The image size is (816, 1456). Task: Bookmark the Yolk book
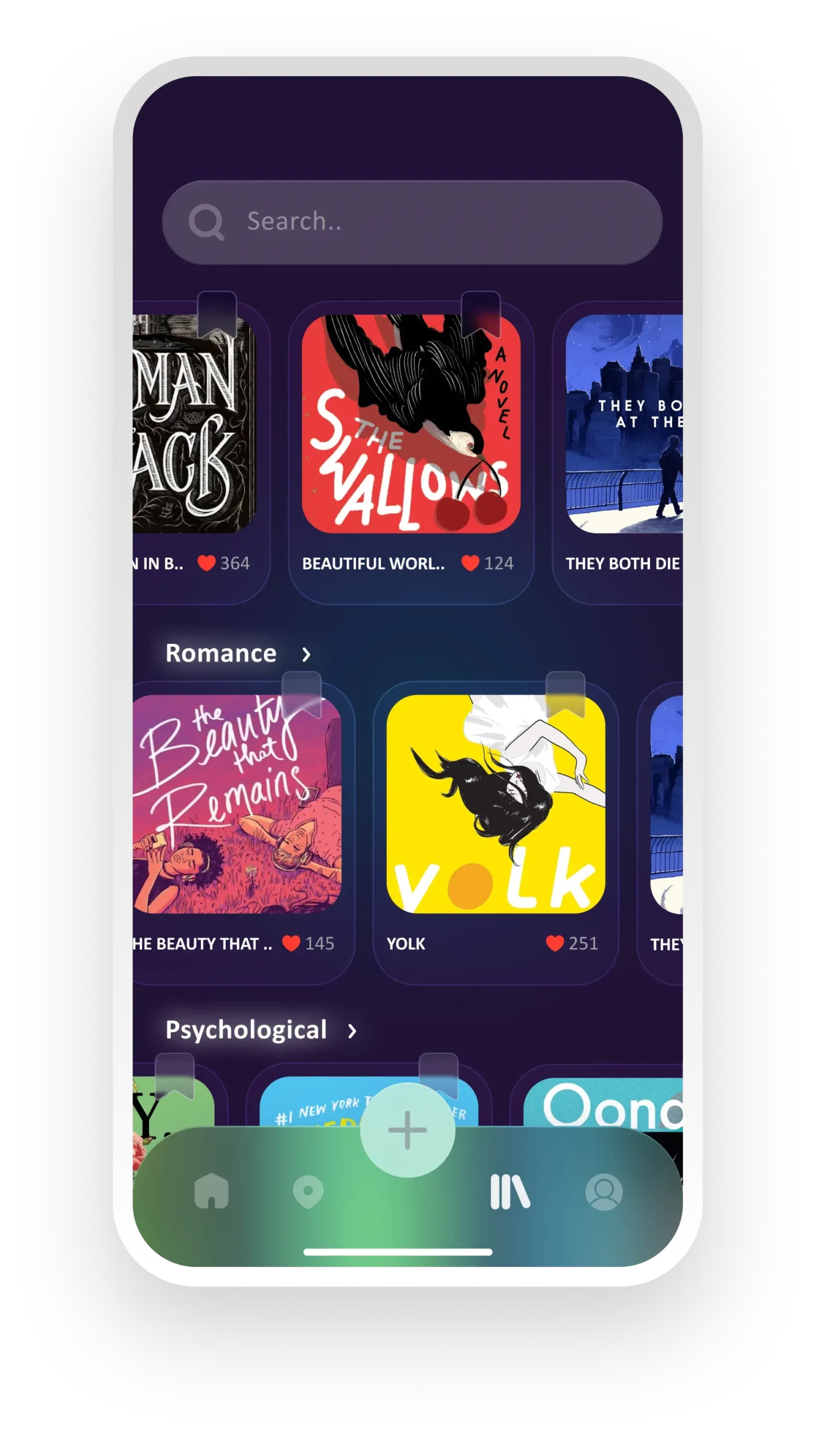click(565, 694)
